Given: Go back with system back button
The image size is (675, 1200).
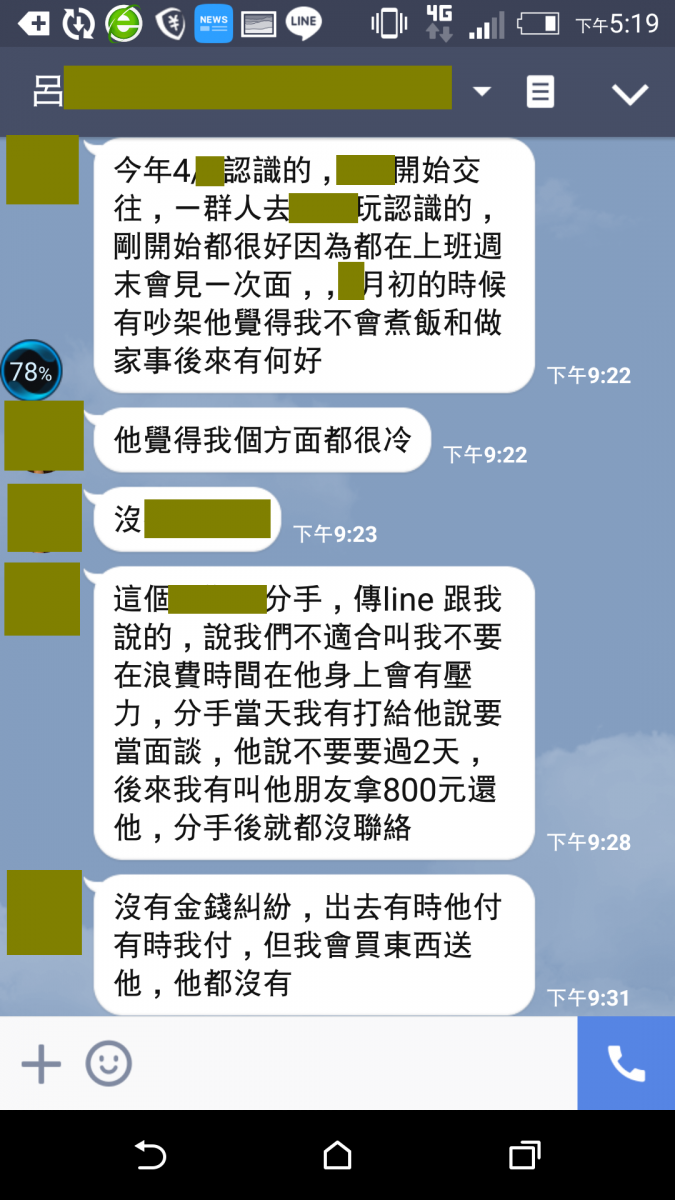Looking at the screenshot, I should pyautogui.click(x=150, y=1155).
